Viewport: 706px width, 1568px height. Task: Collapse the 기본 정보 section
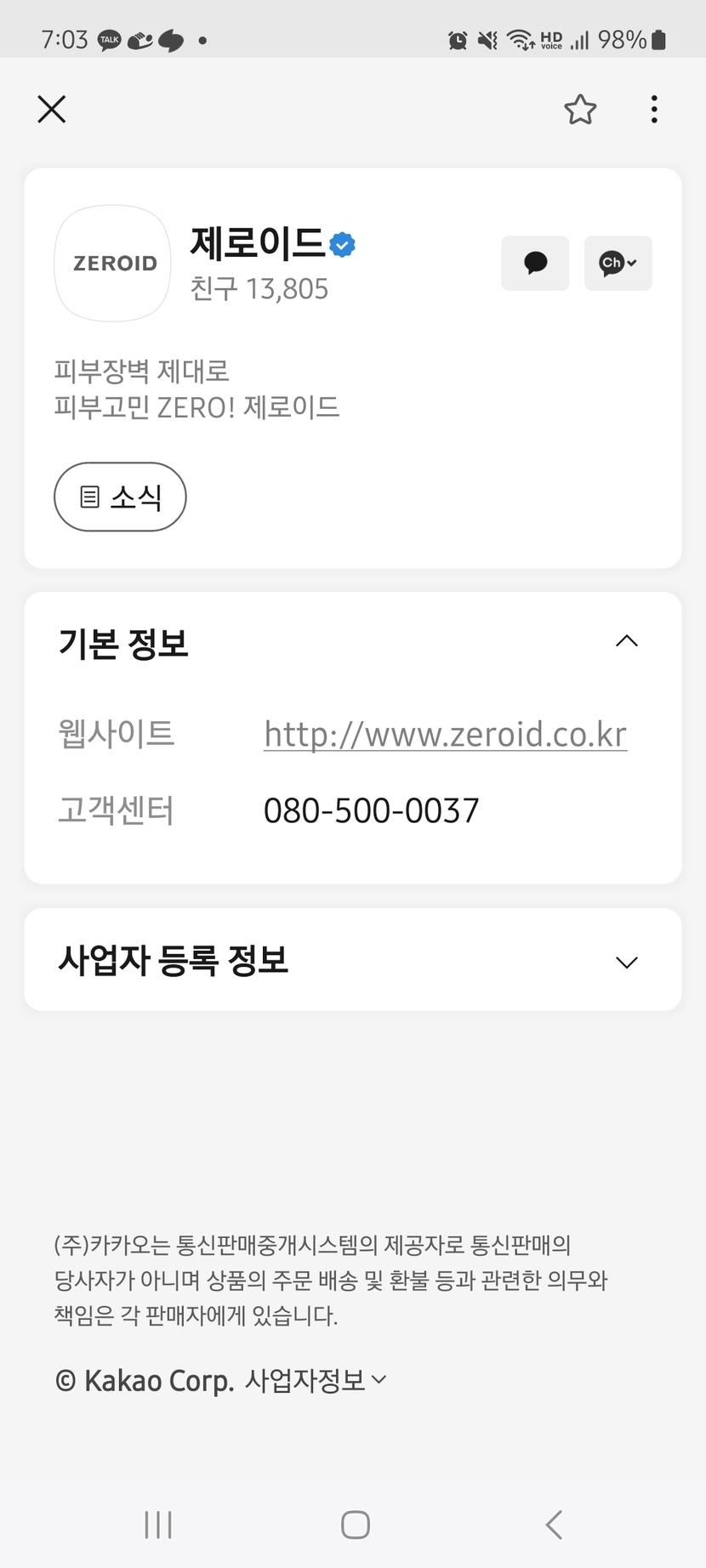[x=626, y=641]
